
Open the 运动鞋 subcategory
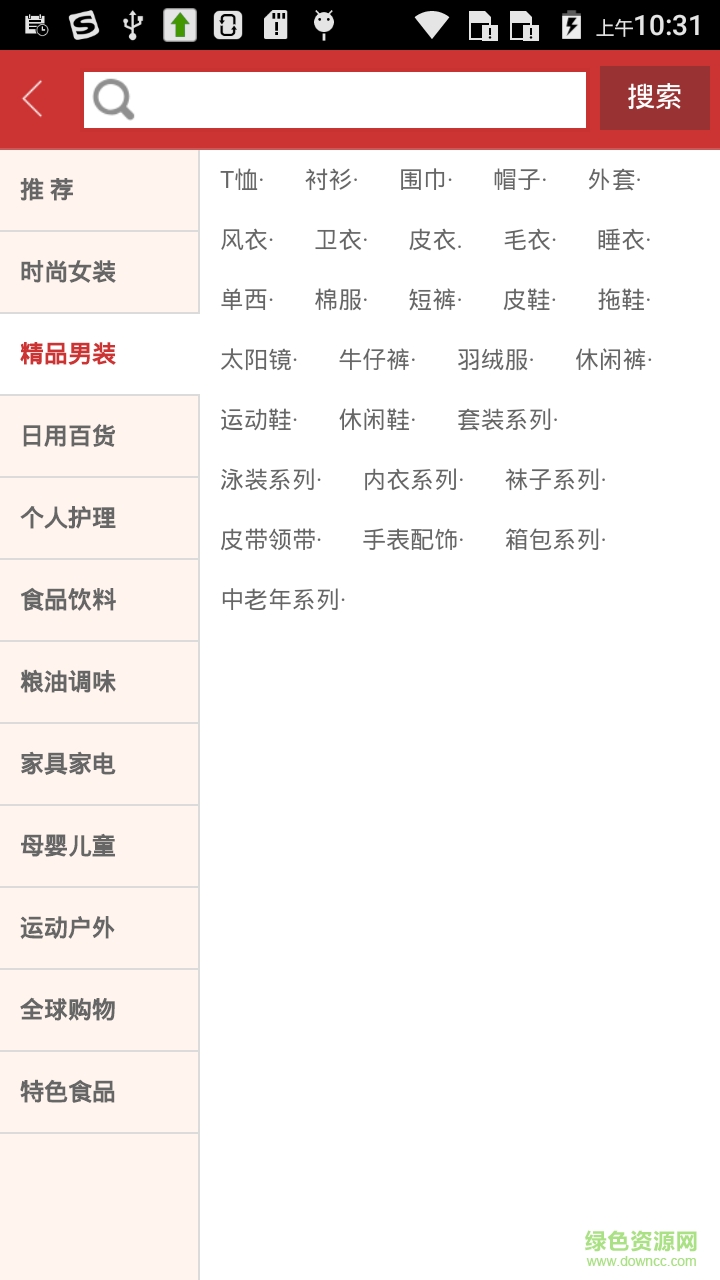coord(259,420)
